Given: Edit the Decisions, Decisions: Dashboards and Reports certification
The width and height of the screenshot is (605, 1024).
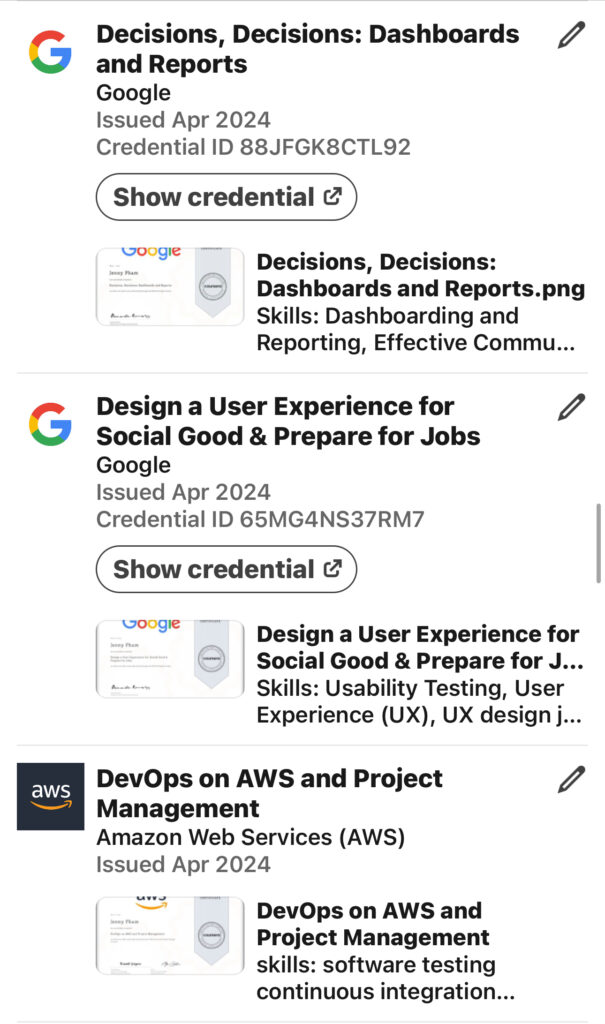Looking at the screenshot, I should [x=571, y=35].
